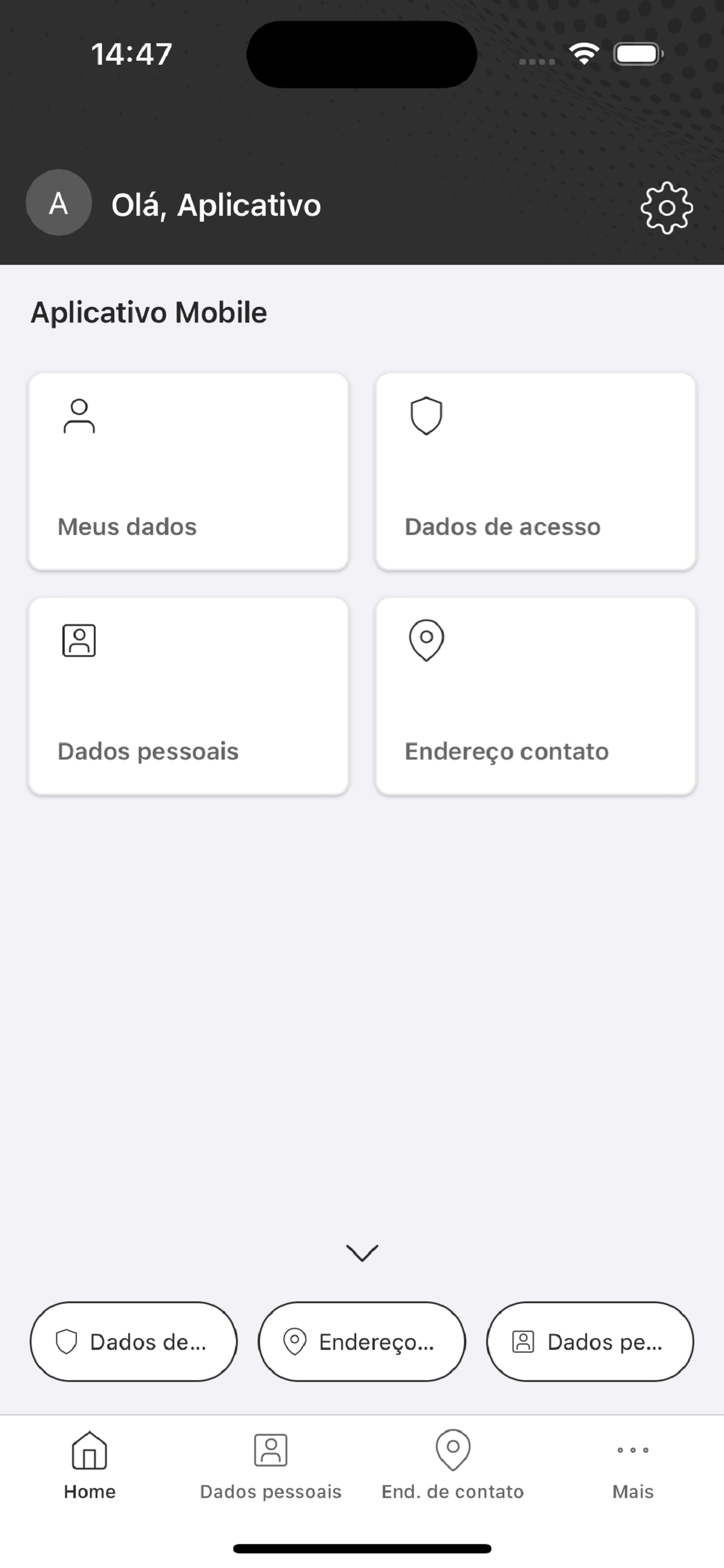Open the Dados de acesso card
Screen dimensions: 724x1568
pyautogui.click(x=535, y=472)
